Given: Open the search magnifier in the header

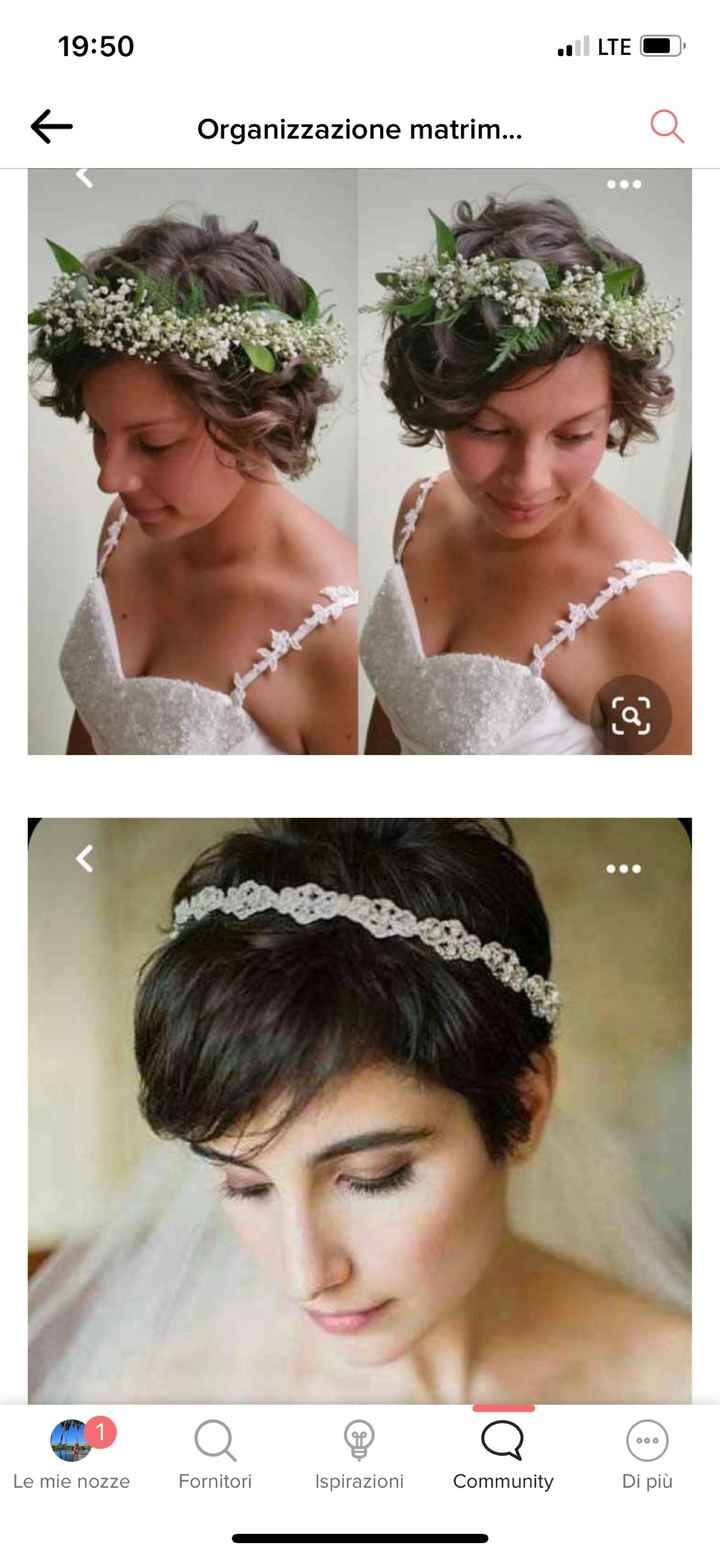Looking at the screenshot, I should [x=666, y=127].
